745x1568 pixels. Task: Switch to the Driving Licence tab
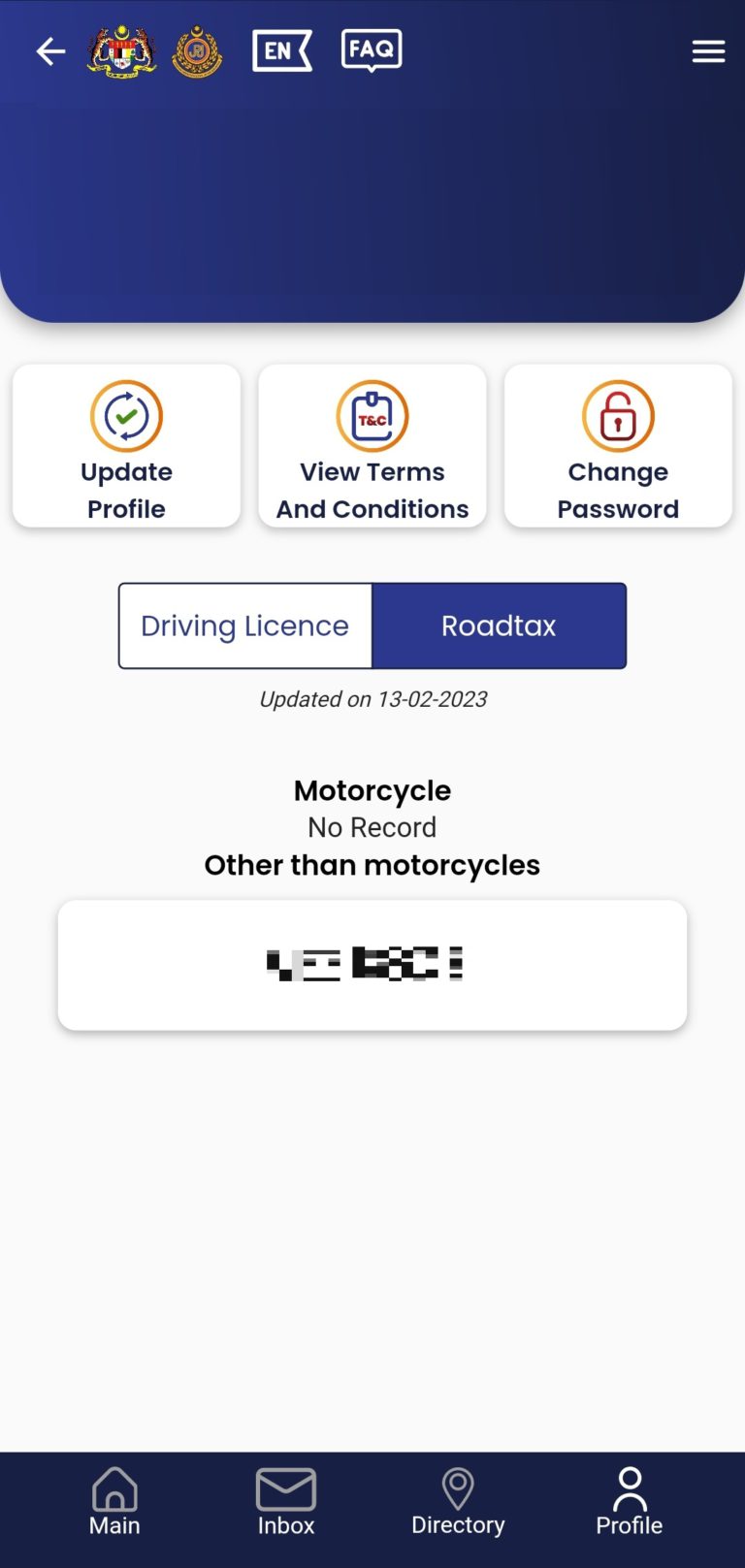[x=245, y=626]
